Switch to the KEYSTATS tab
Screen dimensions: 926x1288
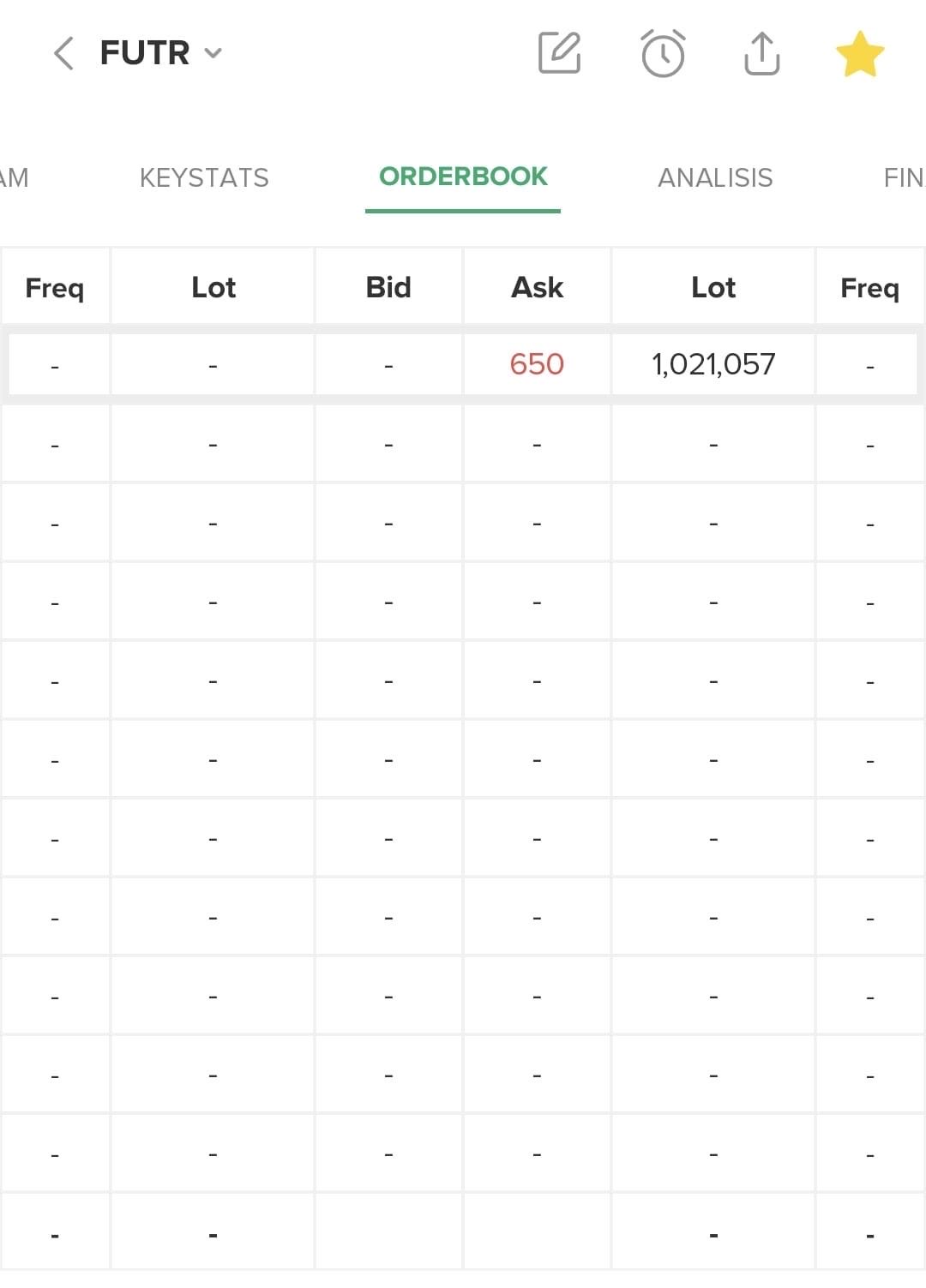[x=204, y=177]
